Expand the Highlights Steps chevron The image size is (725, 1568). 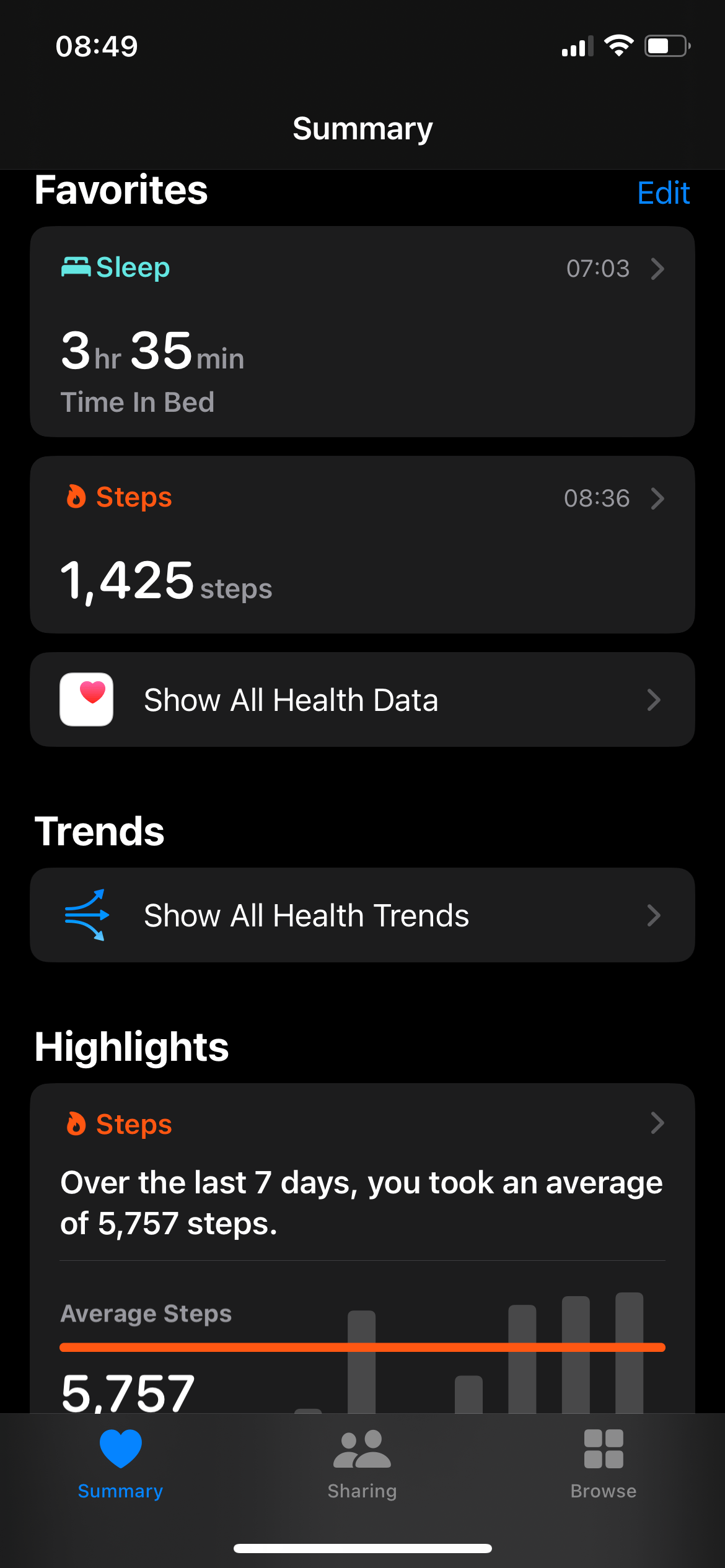tap(657, 1123)
